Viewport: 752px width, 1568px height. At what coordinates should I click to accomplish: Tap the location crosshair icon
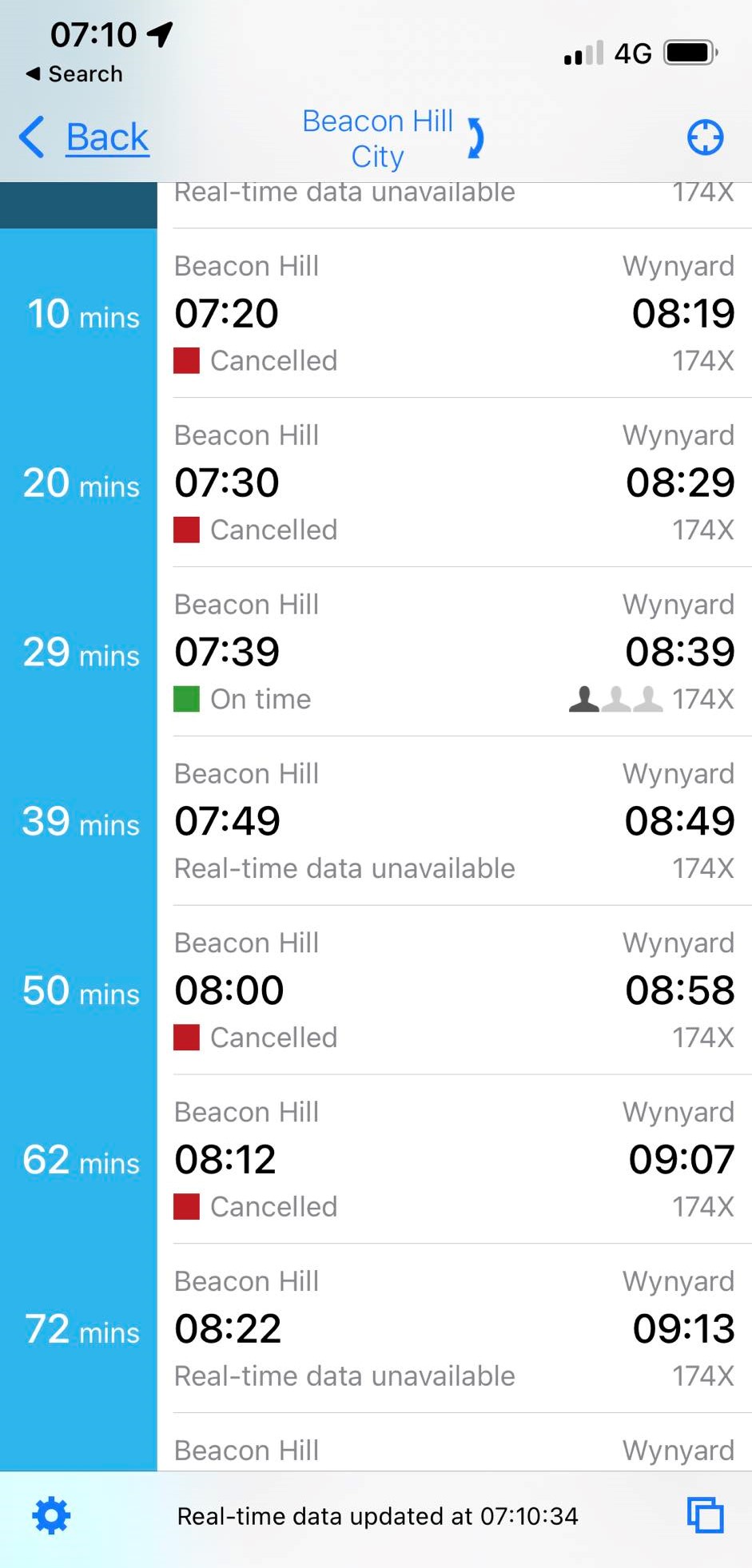705,137
